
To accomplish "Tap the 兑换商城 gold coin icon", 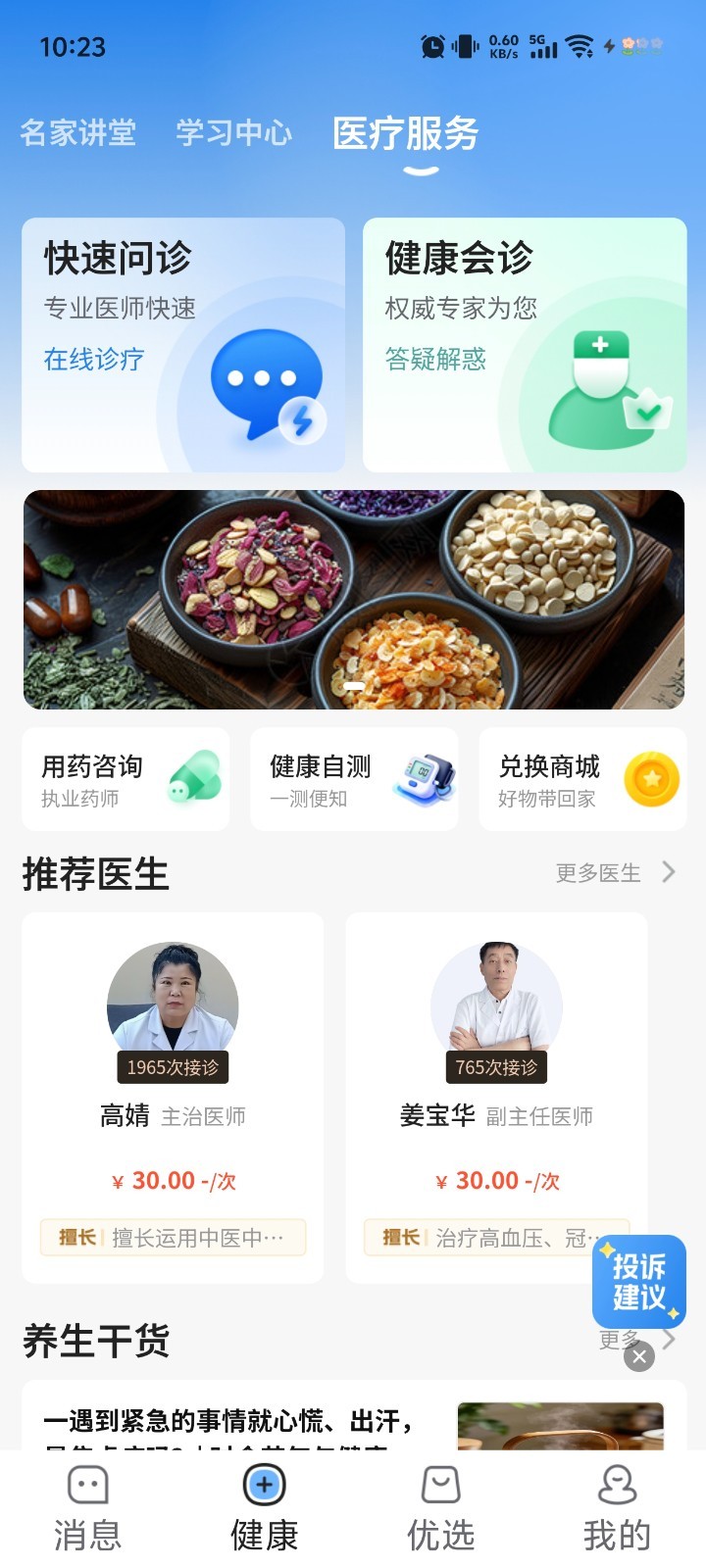I will 650,777.
